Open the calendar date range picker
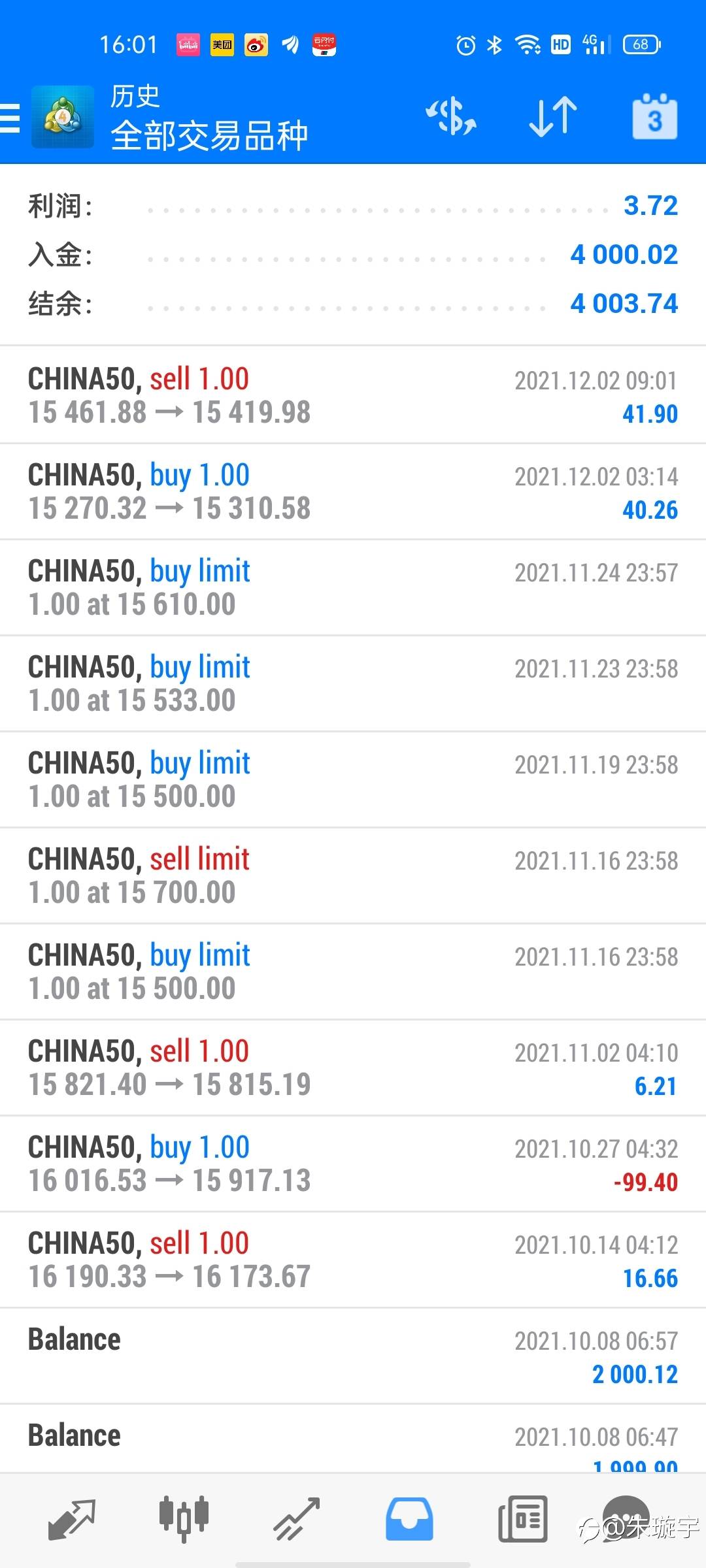Image resolution: width=706 pixels, height=1568 pixels. click(x=654, y=117)
